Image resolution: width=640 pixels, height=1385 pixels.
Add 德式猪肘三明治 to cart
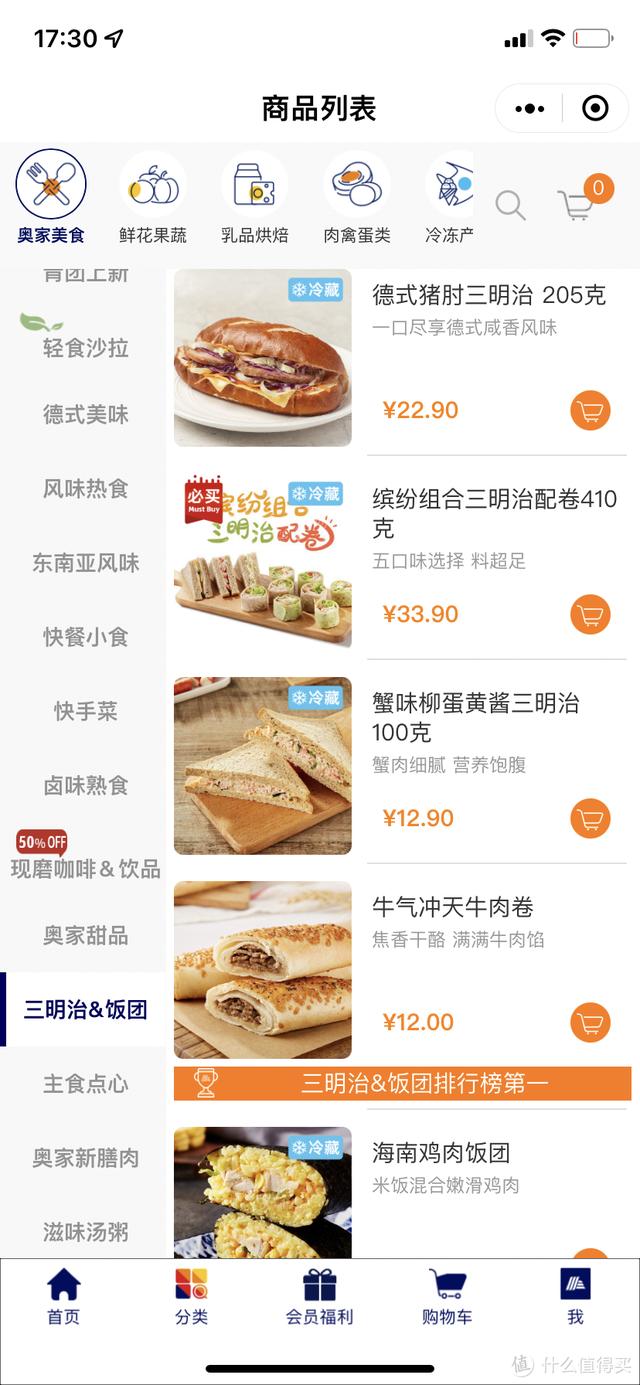[x=590, y=410]
